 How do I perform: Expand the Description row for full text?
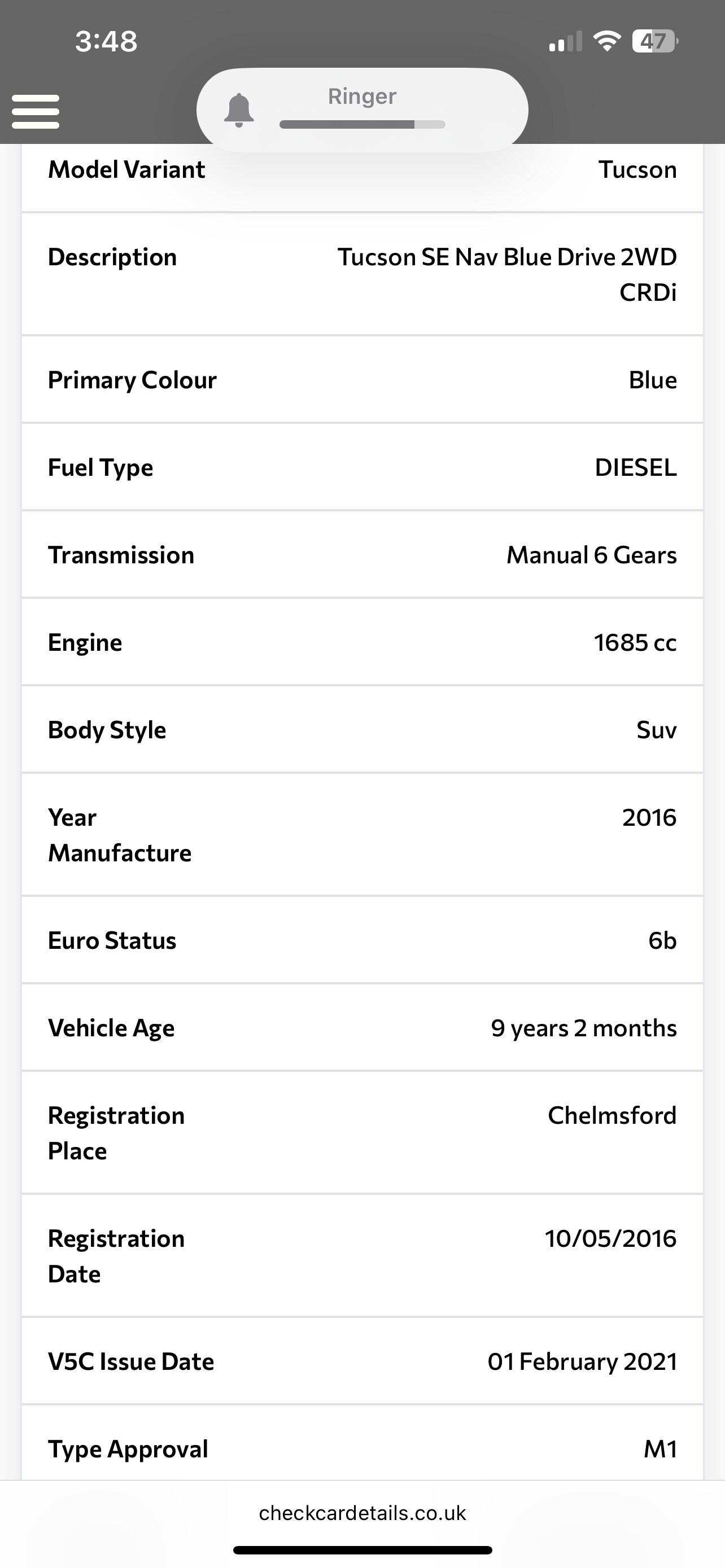point(362,274)
